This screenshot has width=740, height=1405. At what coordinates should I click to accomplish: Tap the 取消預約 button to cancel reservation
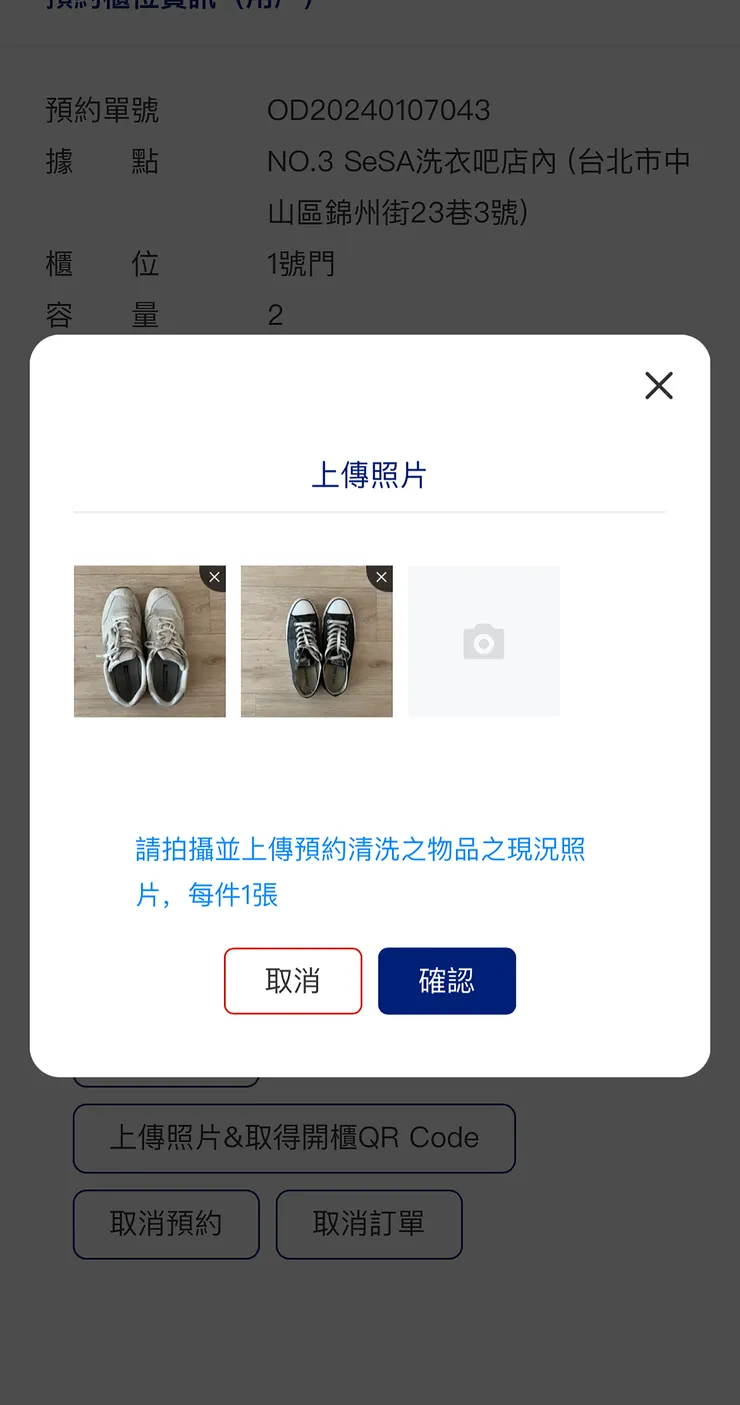(166, 1224)
